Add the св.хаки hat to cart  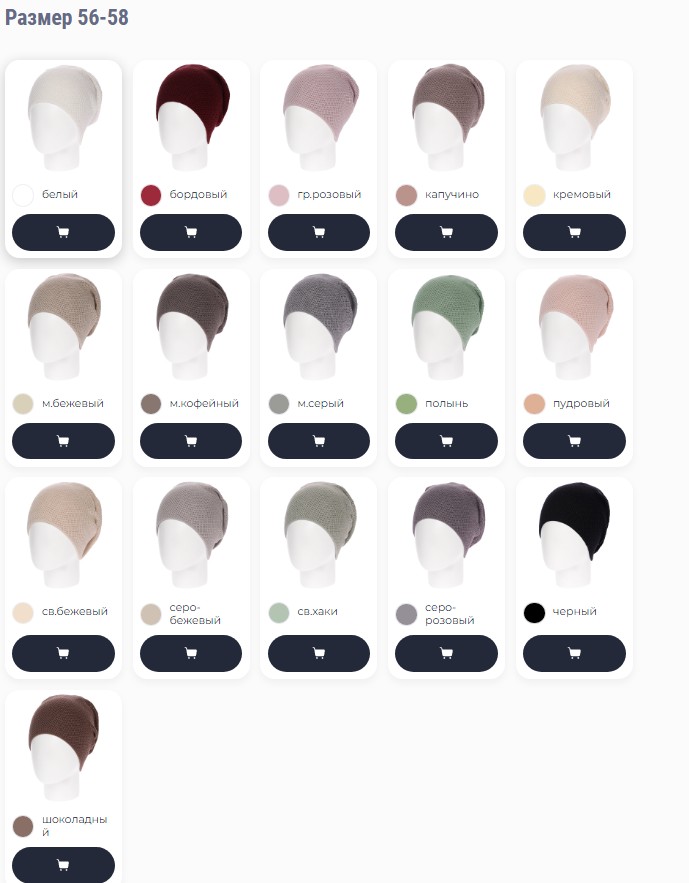pos(319,653)
